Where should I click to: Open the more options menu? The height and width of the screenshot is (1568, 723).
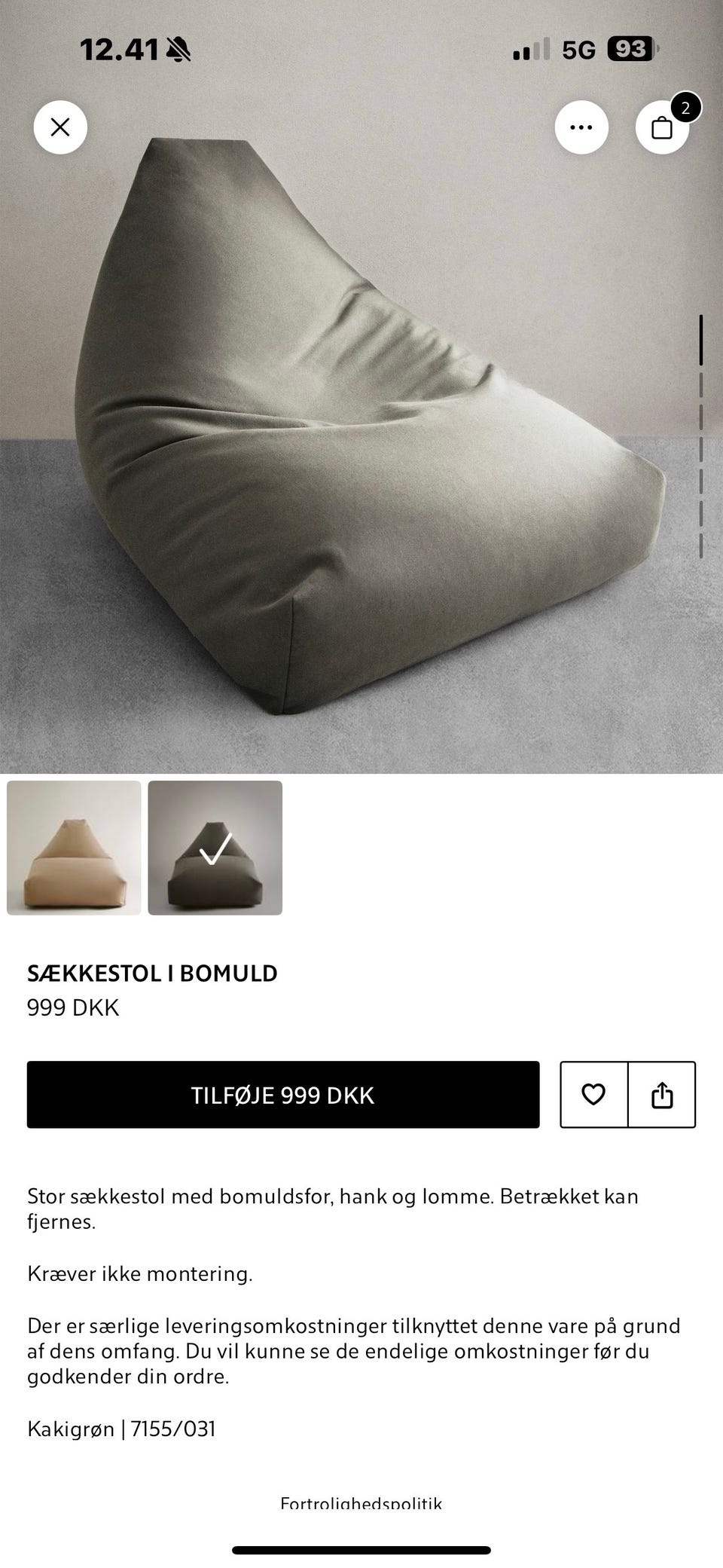click(581, 127)
